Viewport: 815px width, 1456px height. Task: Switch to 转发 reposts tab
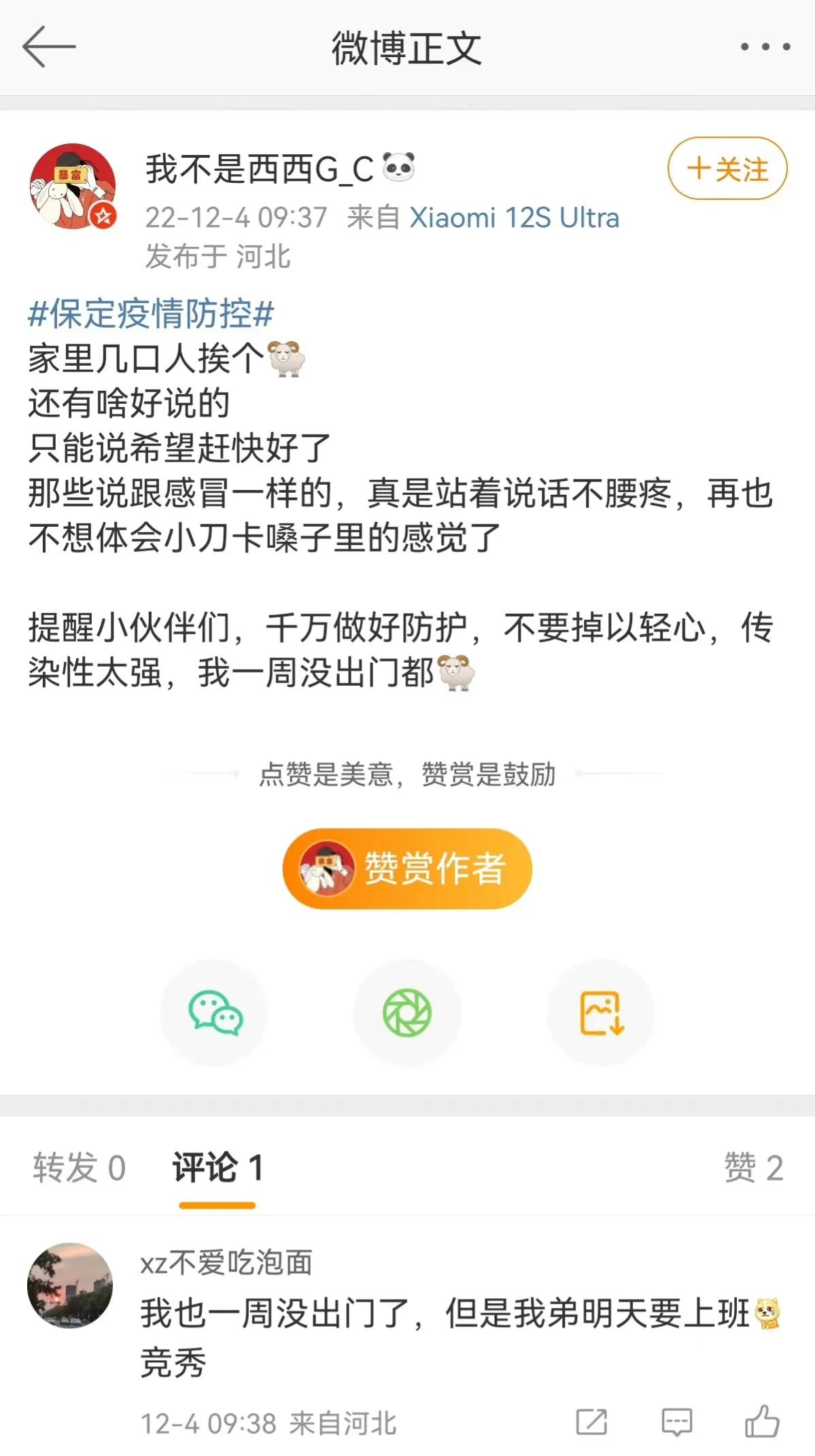(79, 1168)
